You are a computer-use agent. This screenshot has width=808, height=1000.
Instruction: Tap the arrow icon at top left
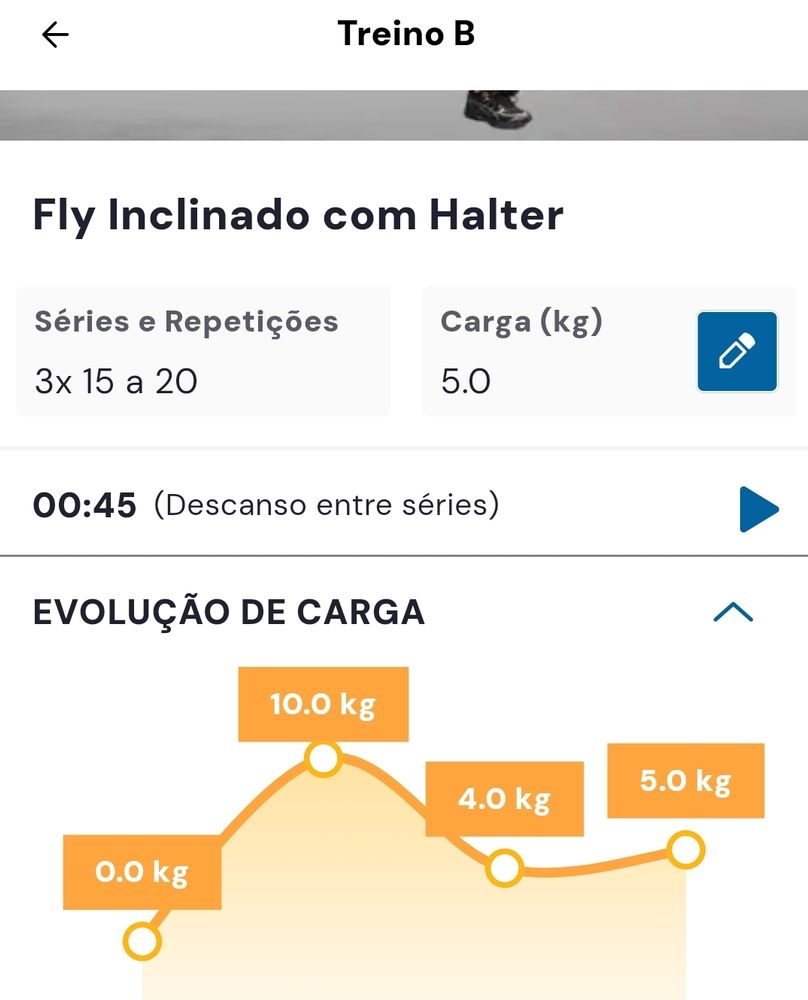point(55,33)
